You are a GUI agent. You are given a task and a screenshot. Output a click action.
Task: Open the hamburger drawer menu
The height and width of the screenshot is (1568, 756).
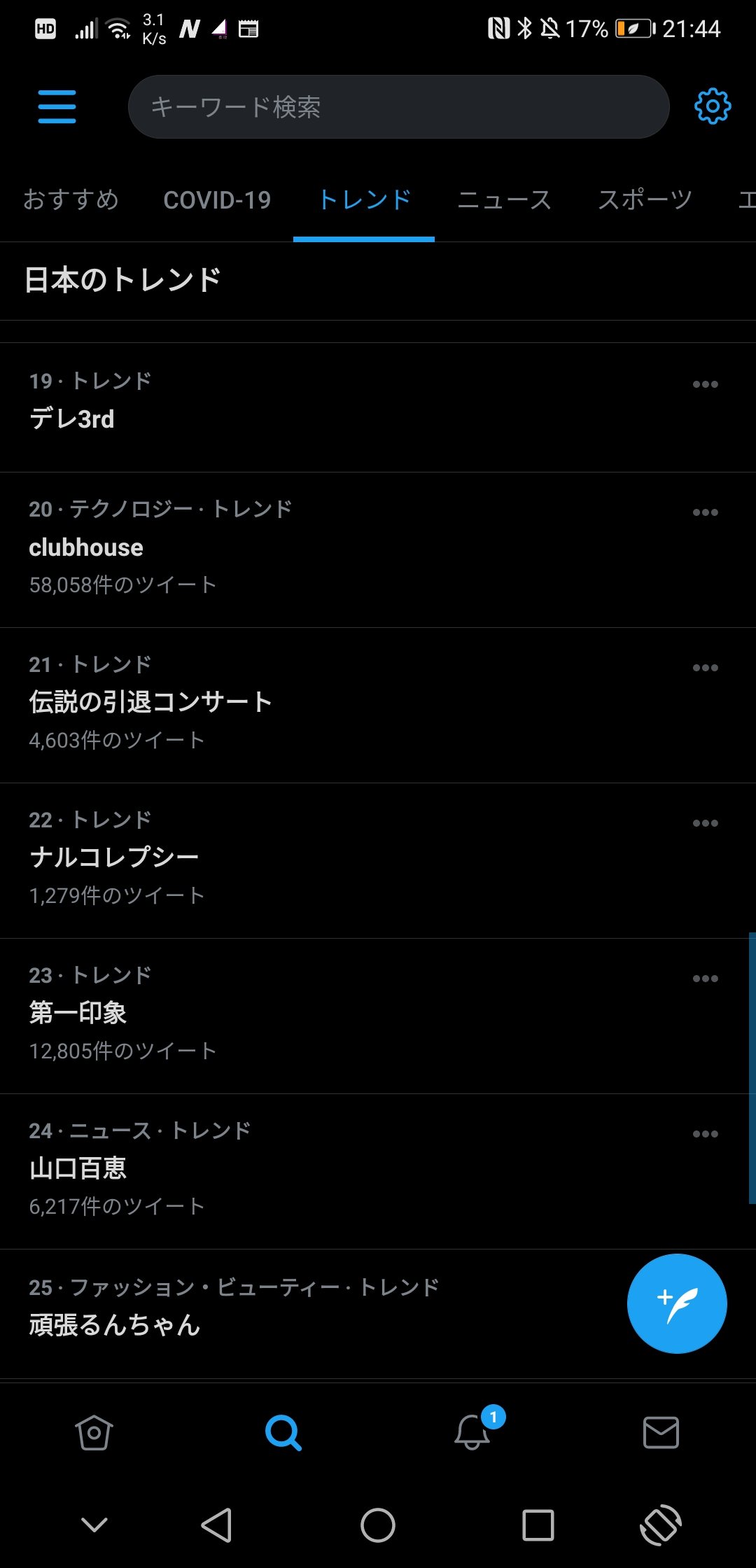point(57,106)
